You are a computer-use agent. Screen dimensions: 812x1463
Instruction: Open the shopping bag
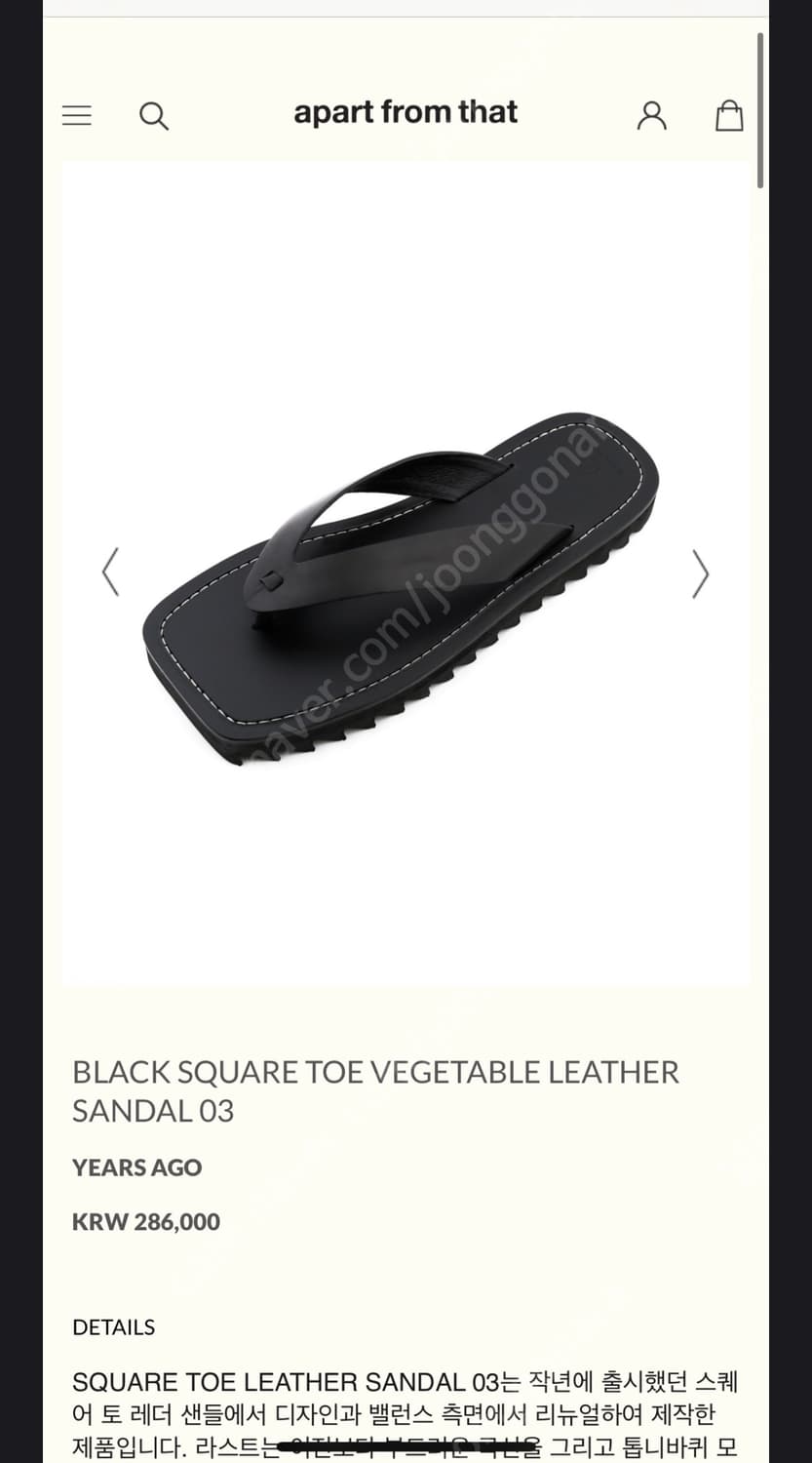(729, 115)
